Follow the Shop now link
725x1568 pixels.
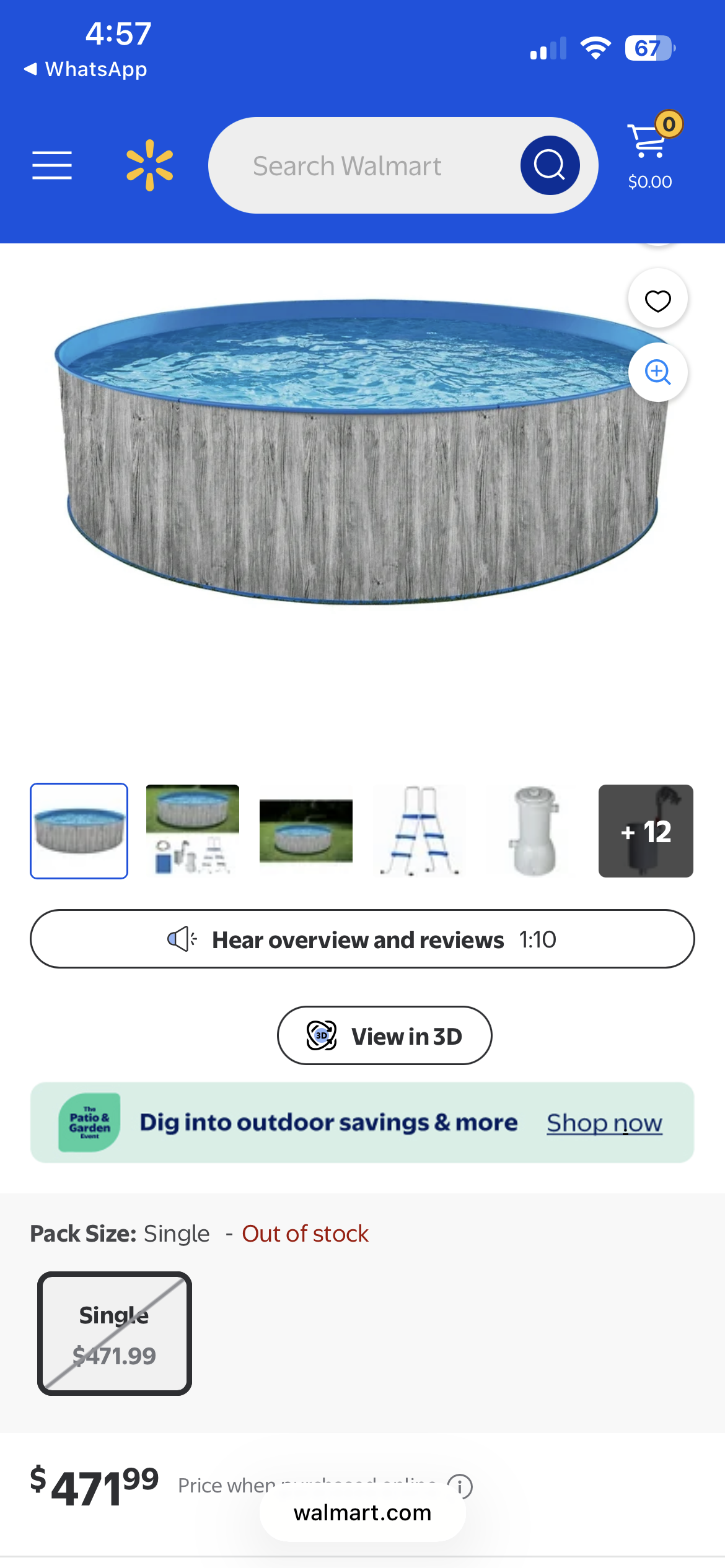[x=604, y=1122]
